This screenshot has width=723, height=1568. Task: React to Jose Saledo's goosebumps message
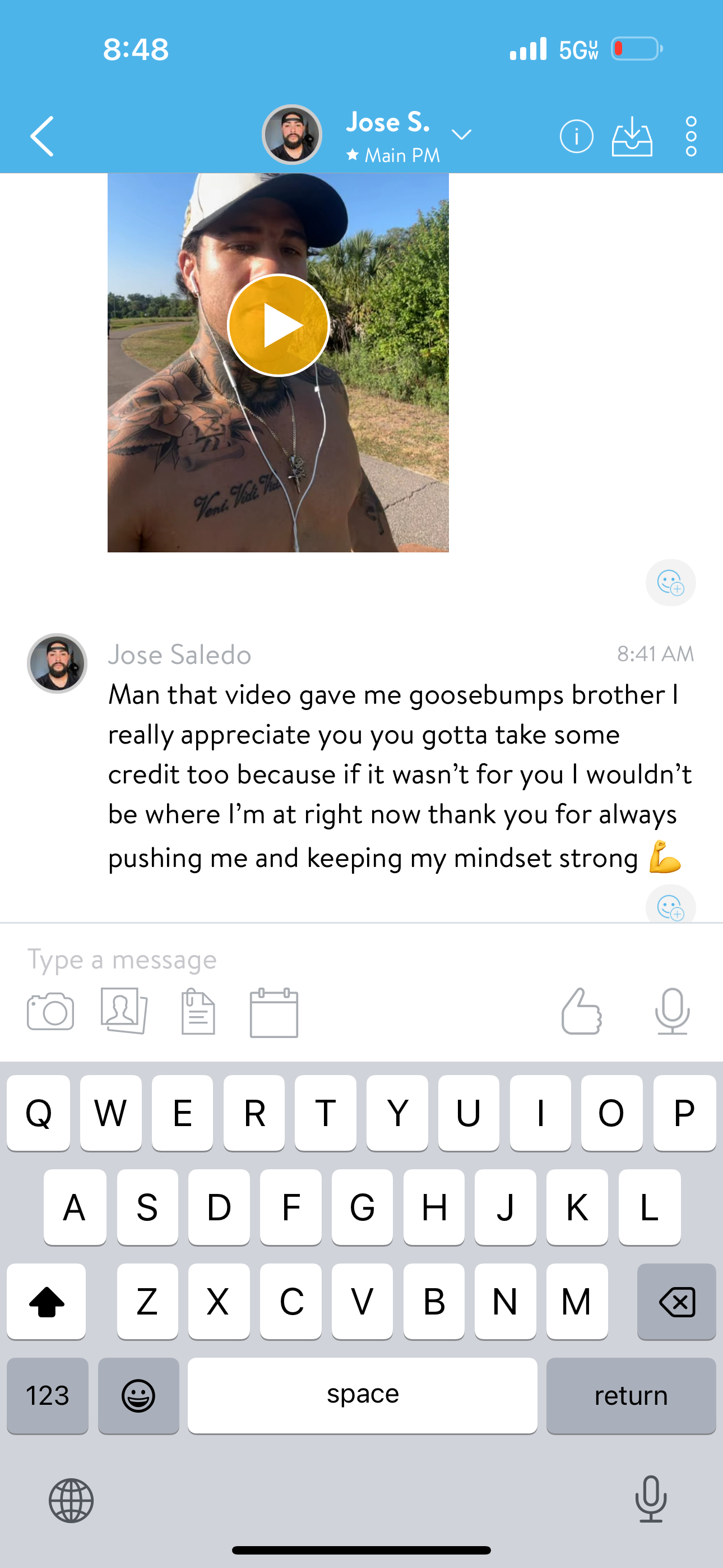(x=670, y=906)
